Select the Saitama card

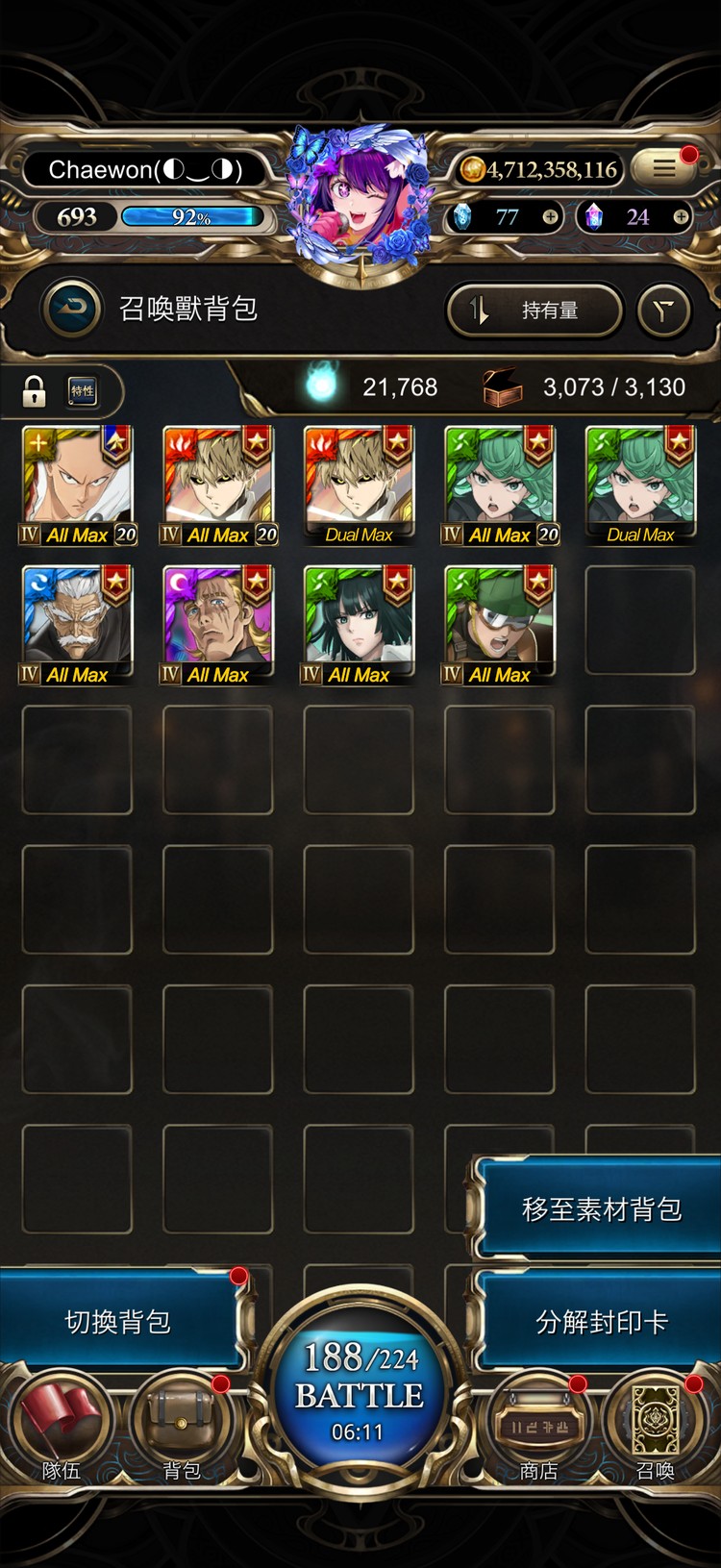tap(77, 485)
